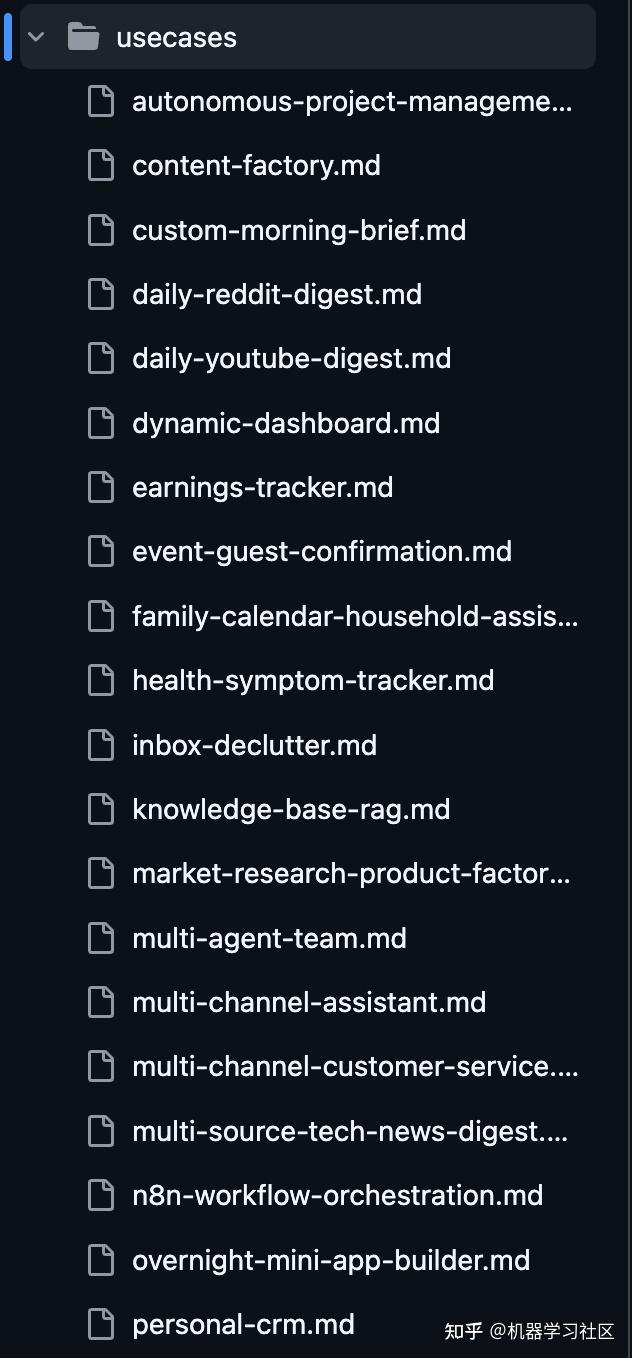Viewport: 632px width, 1358px height.
Task: View knowledge-base-rag.md
Action: 291,810
